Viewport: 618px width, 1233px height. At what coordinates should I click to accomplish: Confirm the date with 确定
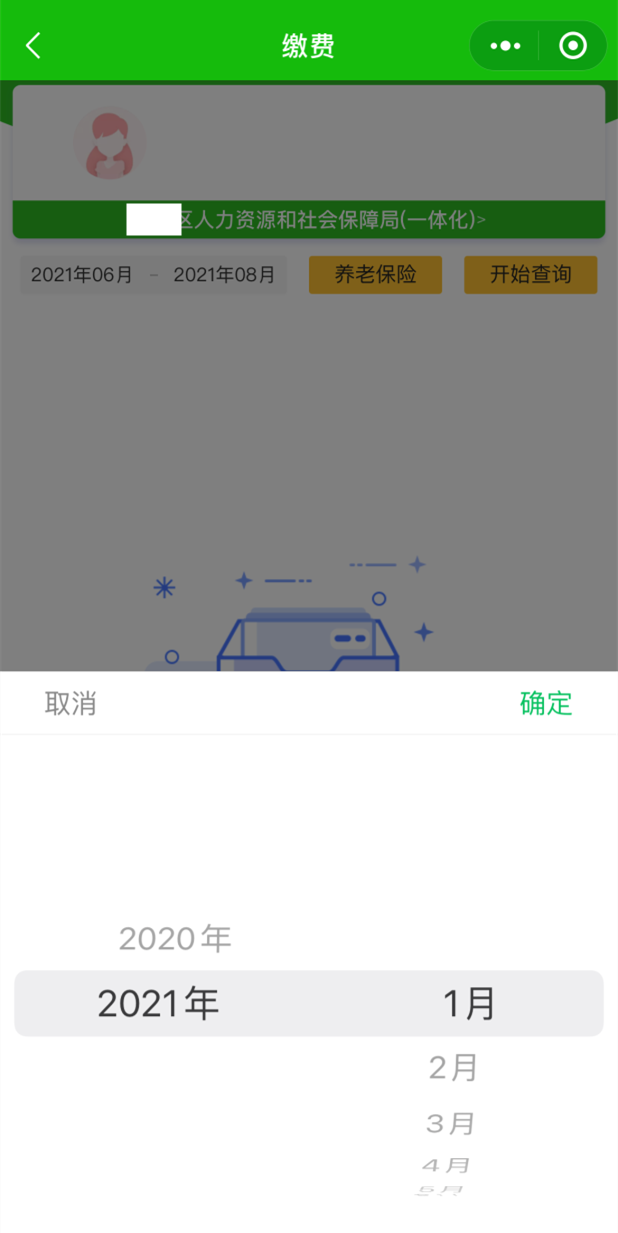click(546, 703)
